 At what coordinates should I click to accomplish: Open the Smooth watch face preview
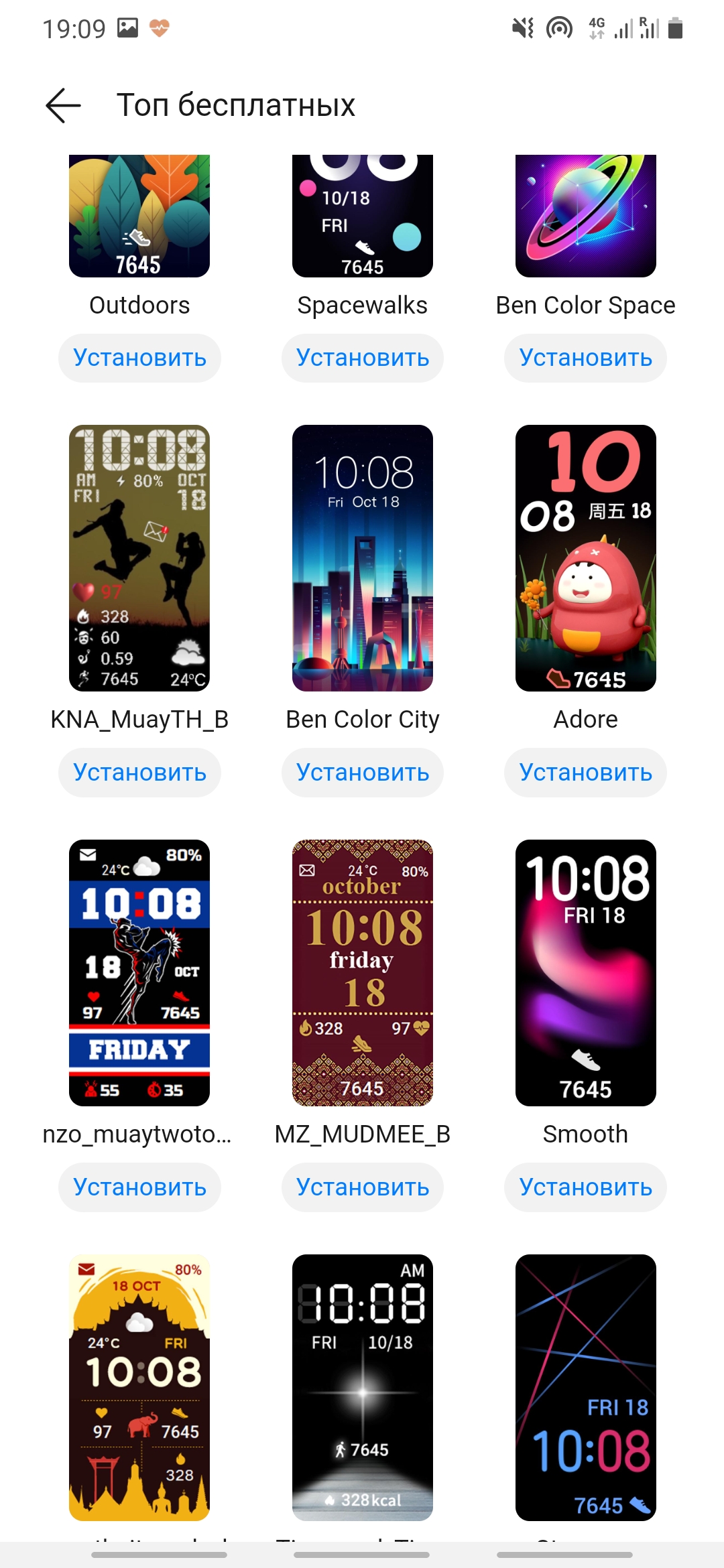tap(585, 972)
